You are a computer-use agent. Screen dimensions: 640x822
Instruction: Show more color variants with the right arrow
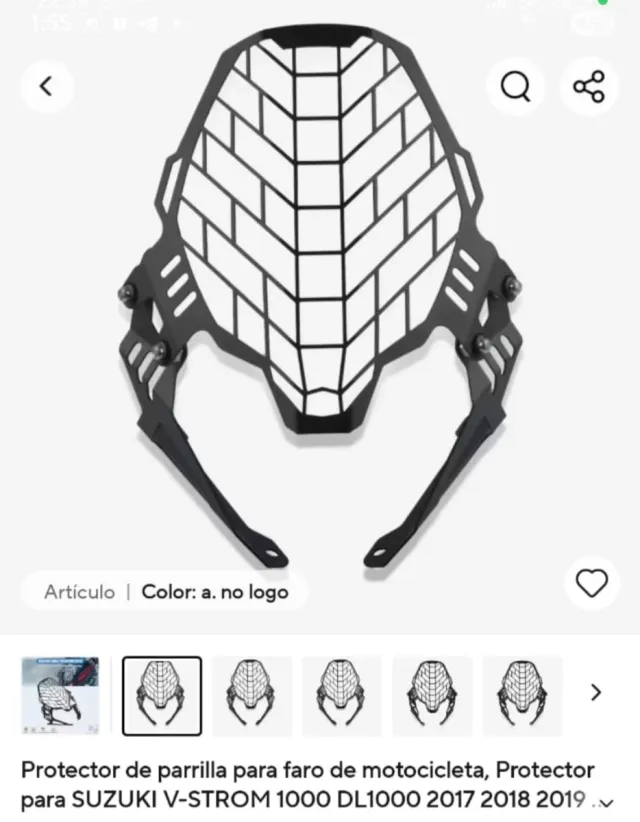pyautogui.click(x=596, y=692)
